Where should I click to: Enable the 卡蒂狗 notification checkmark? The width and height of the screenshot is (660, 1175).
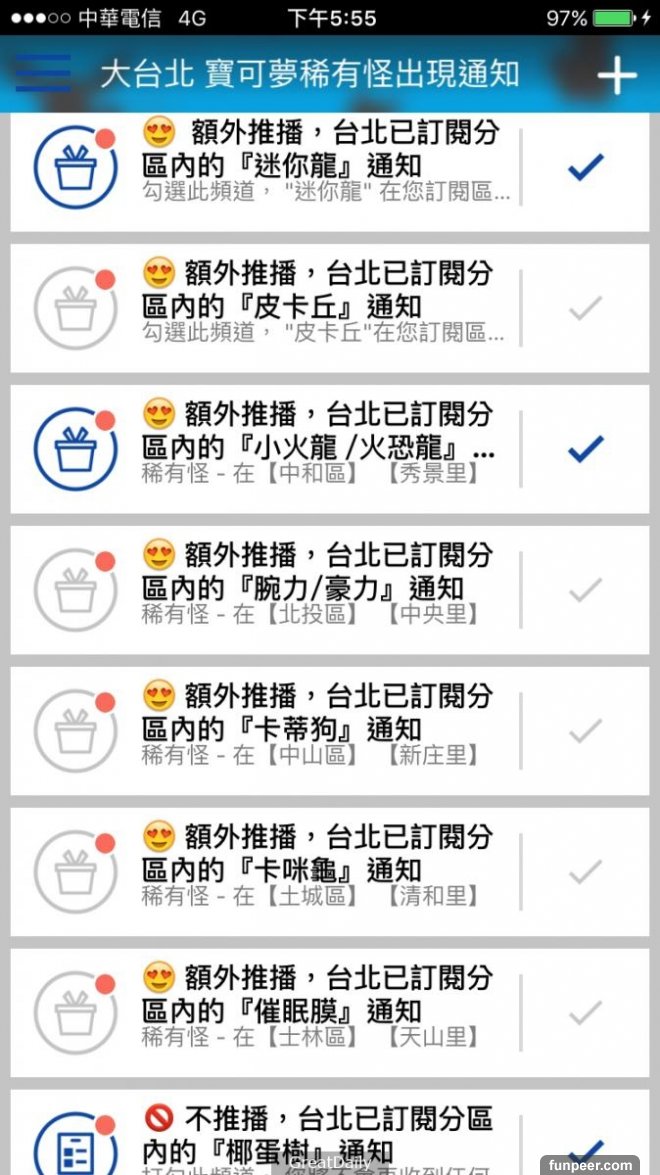pyautogui.click(x=585, y=731)
